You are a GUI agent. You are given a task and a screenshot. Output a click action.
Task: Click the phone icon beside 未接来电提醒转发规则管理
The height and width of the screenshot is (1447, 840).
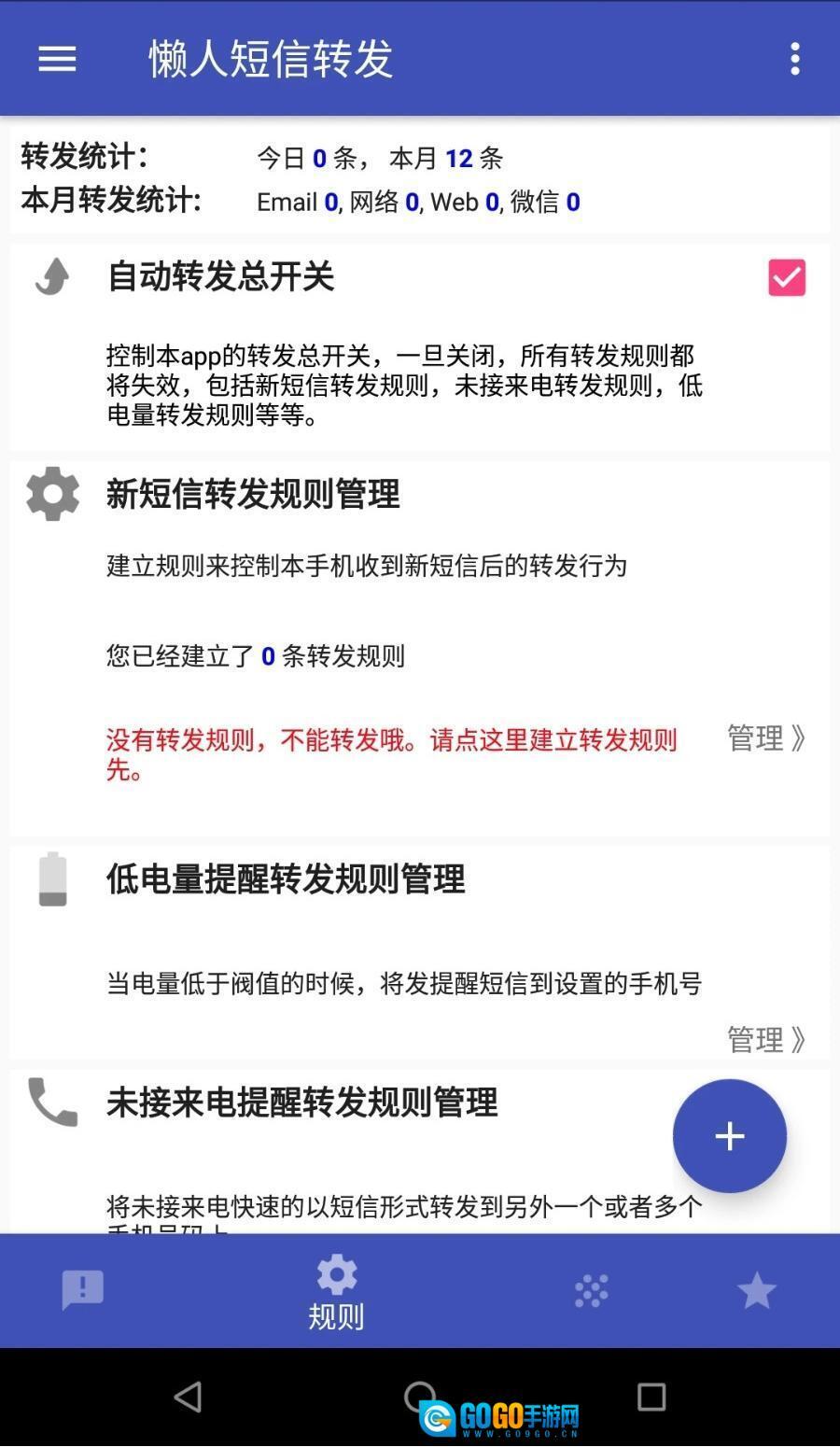click(x=52, y=1103)
